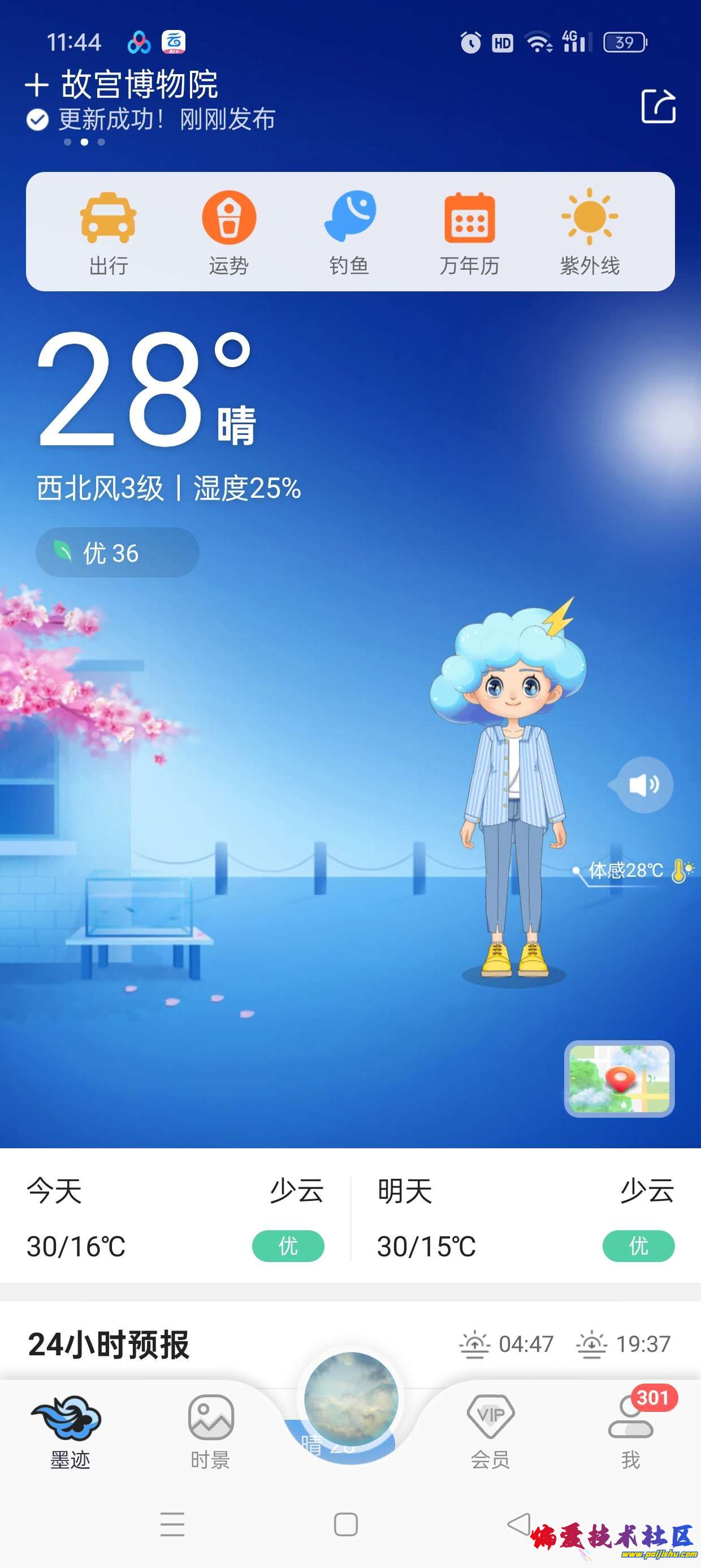Viewport: 701px width, 1568px height.
Task: Open the 运势 fortune shortcut
Action: [229, 231]
